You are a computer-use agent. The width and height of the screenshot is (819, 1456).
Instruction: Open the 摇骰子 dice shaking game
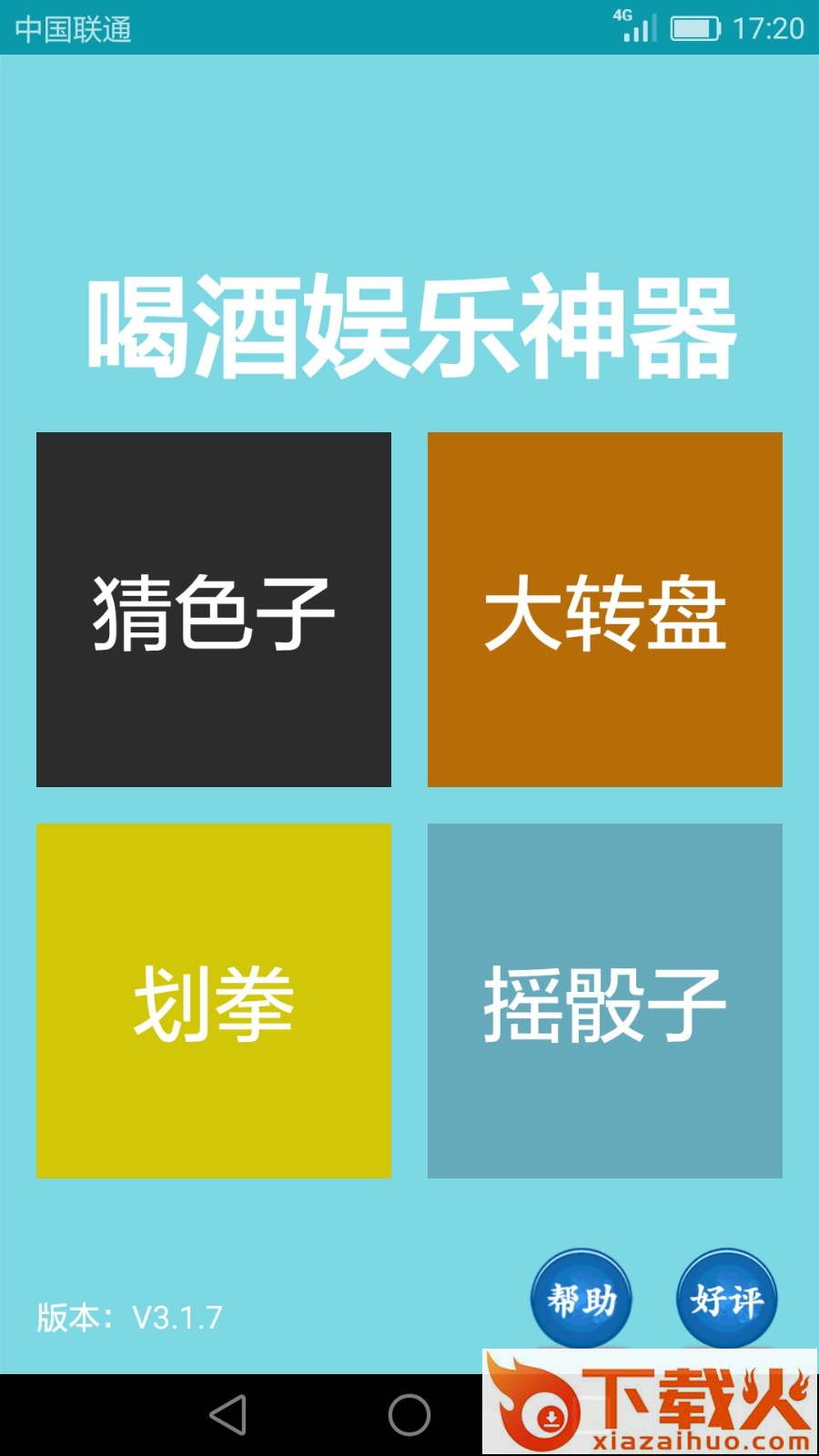pos(605,1001)
